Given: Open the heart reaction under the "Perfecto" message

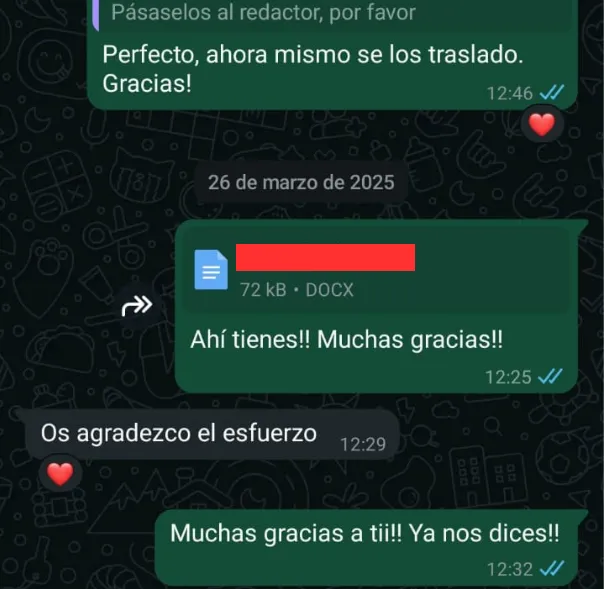Looking at the screenshot, I should tap(541, 125).
